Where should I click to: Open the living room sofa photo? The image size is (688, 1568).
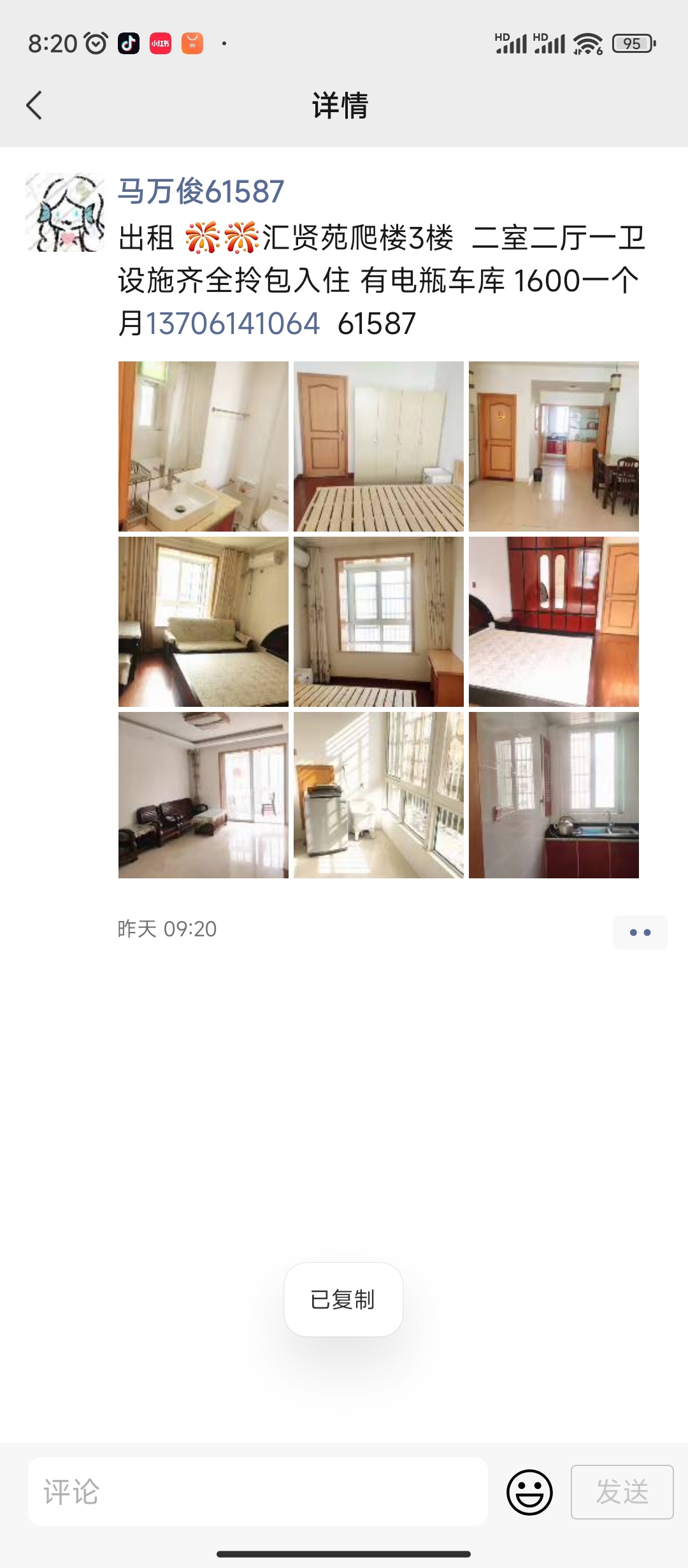pyautogui.click(x=203, y=795)
